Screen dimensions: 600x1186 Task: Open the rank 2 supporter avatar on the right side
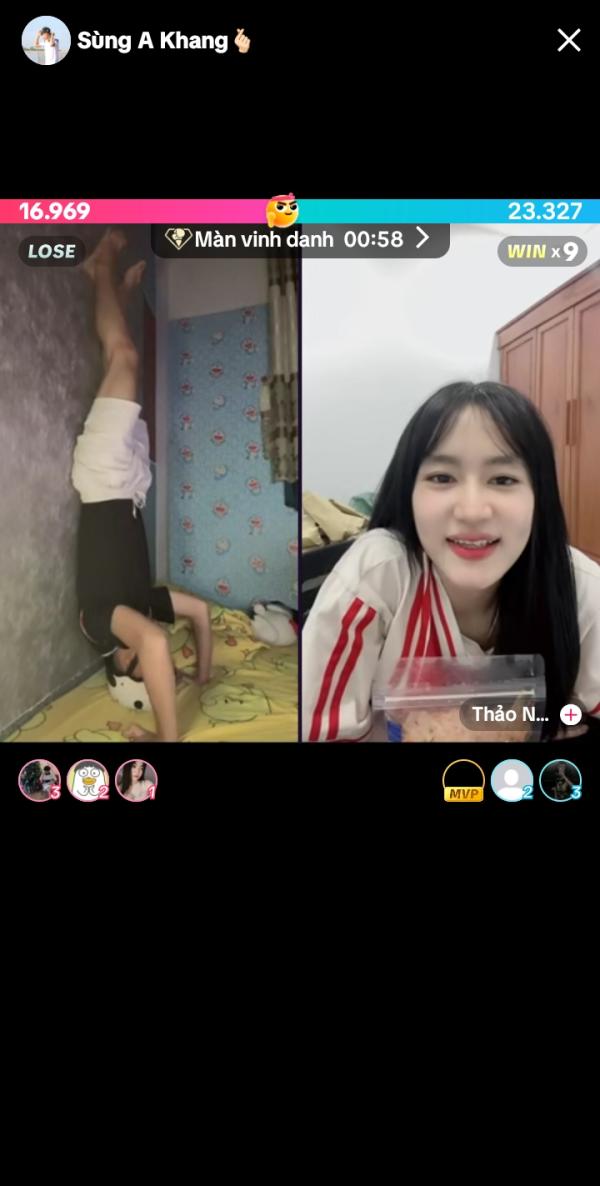click(512, 781)
